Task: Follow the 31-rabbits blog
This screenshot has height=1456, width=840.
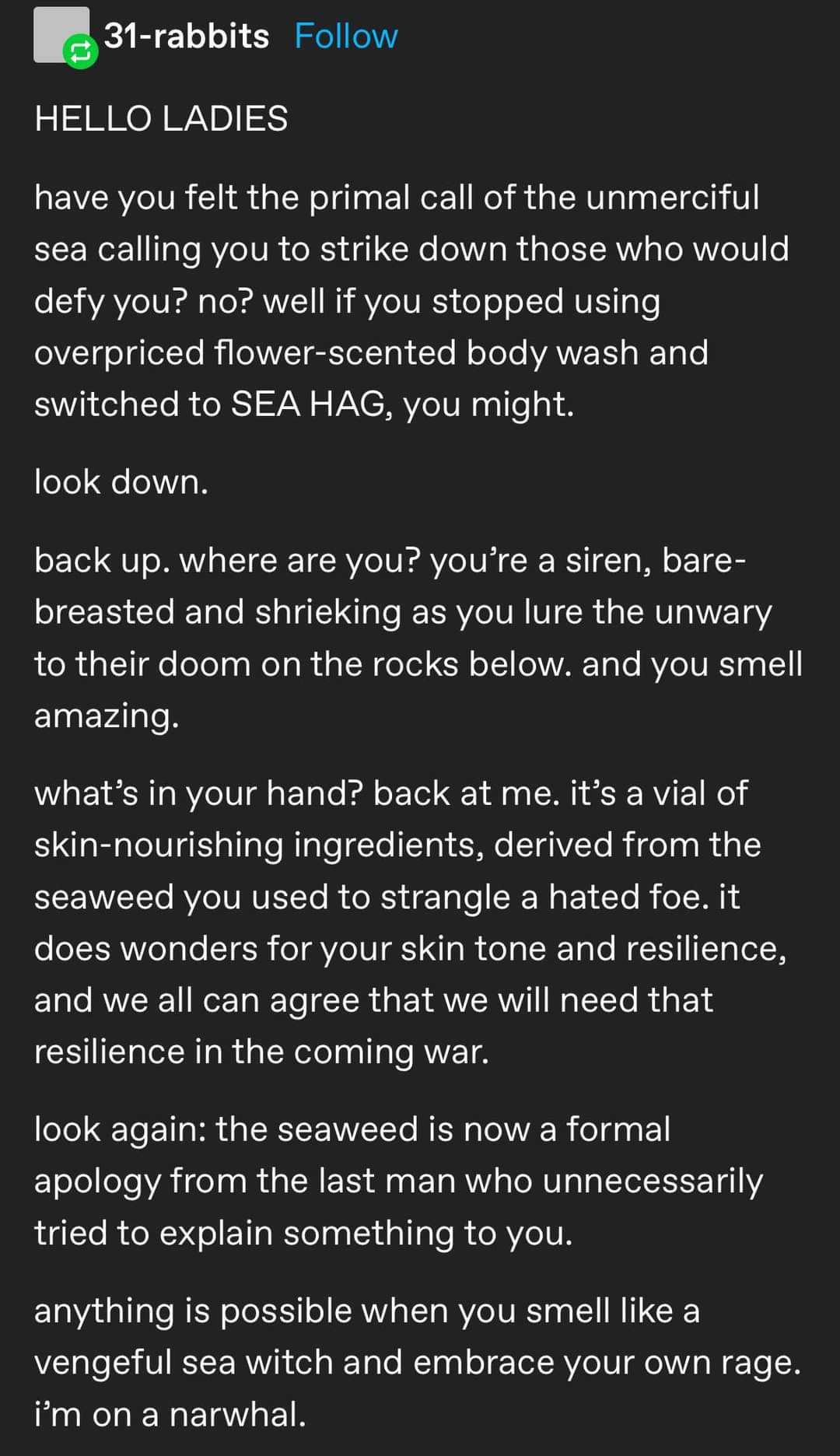Action: [x=345, y=37]
